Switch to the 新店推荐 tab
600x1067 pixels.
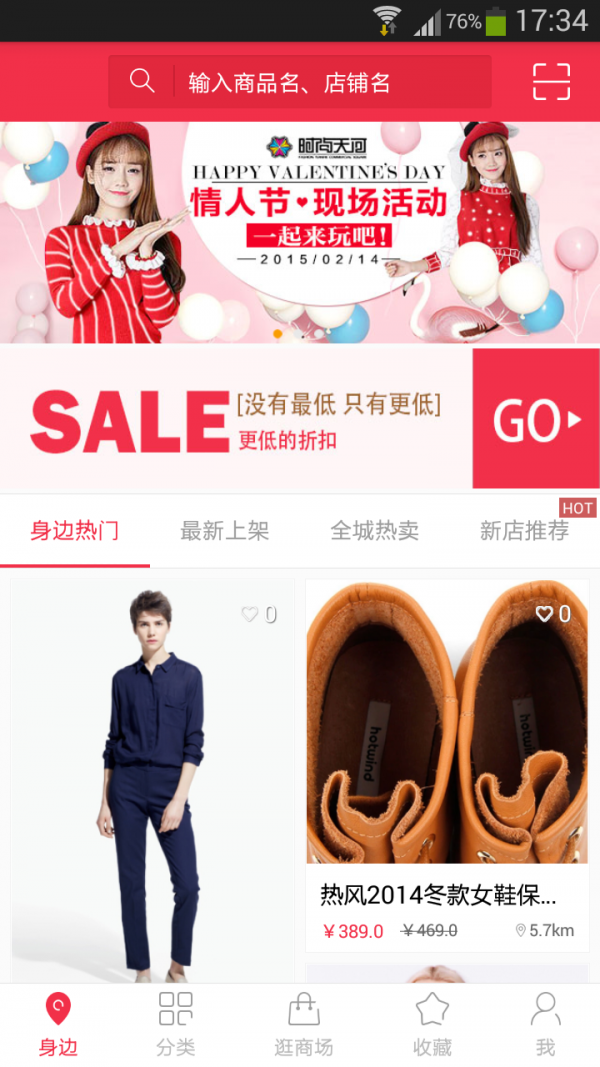click(524, 531)
